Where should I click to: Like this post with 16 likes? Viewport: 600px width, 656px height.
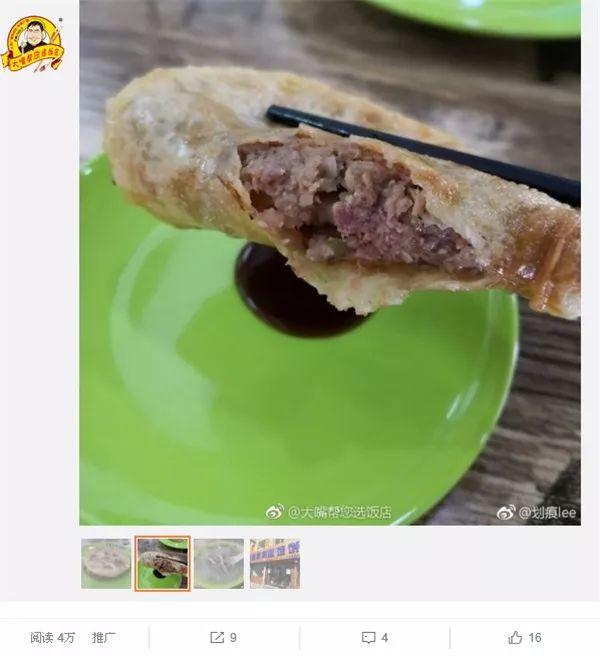(524, 637)
